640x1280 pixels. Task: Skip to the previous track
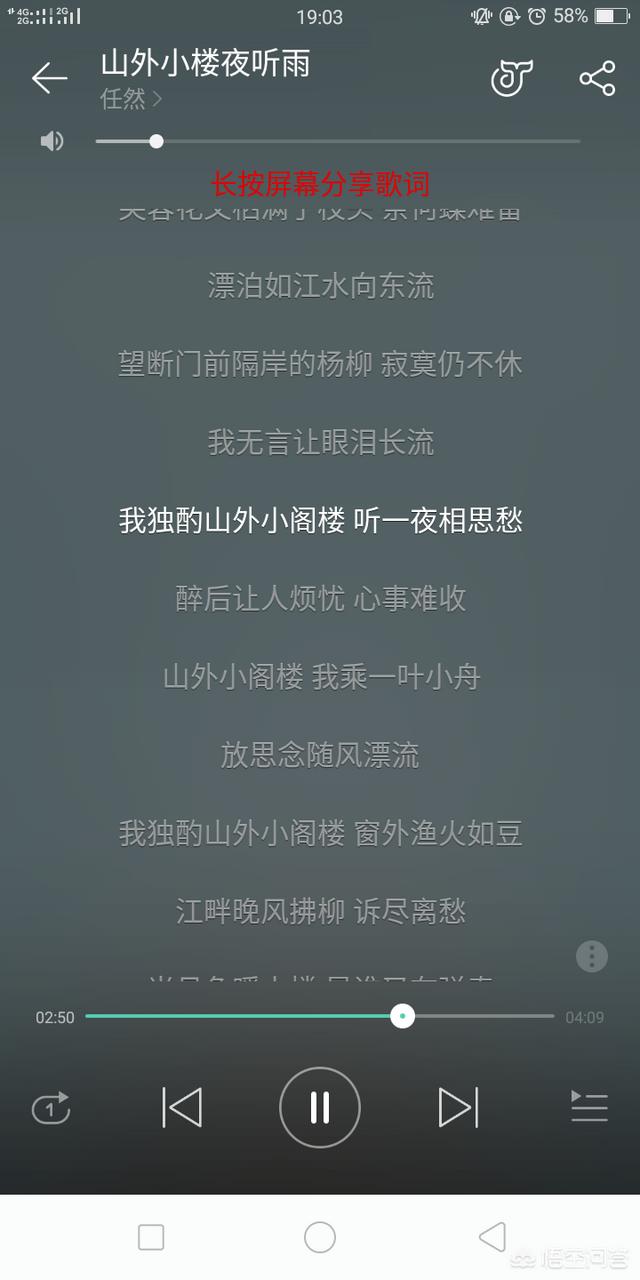(182, 1107)
